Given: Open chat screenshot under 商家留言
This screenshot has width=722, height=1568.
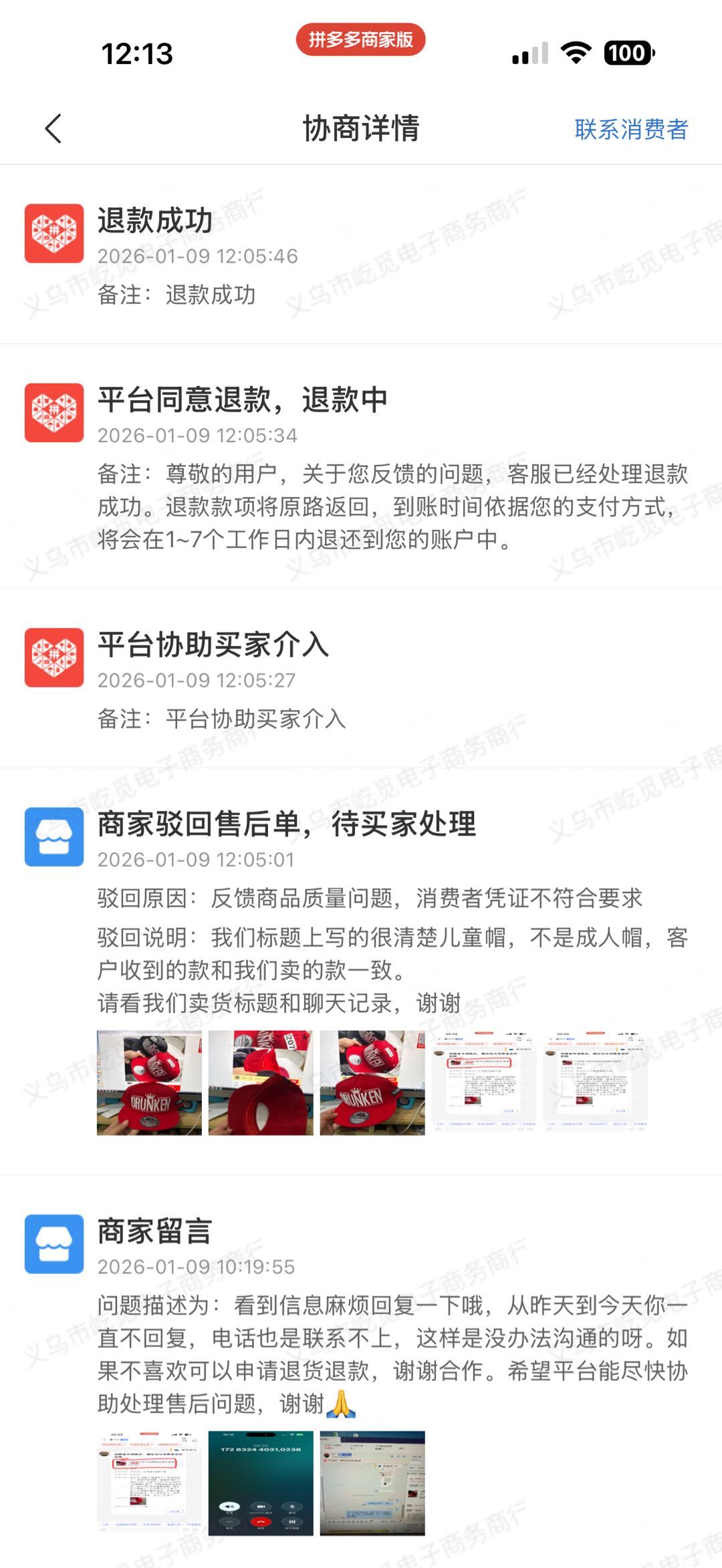Looking at the screenshot, I should pos(149,1483).
